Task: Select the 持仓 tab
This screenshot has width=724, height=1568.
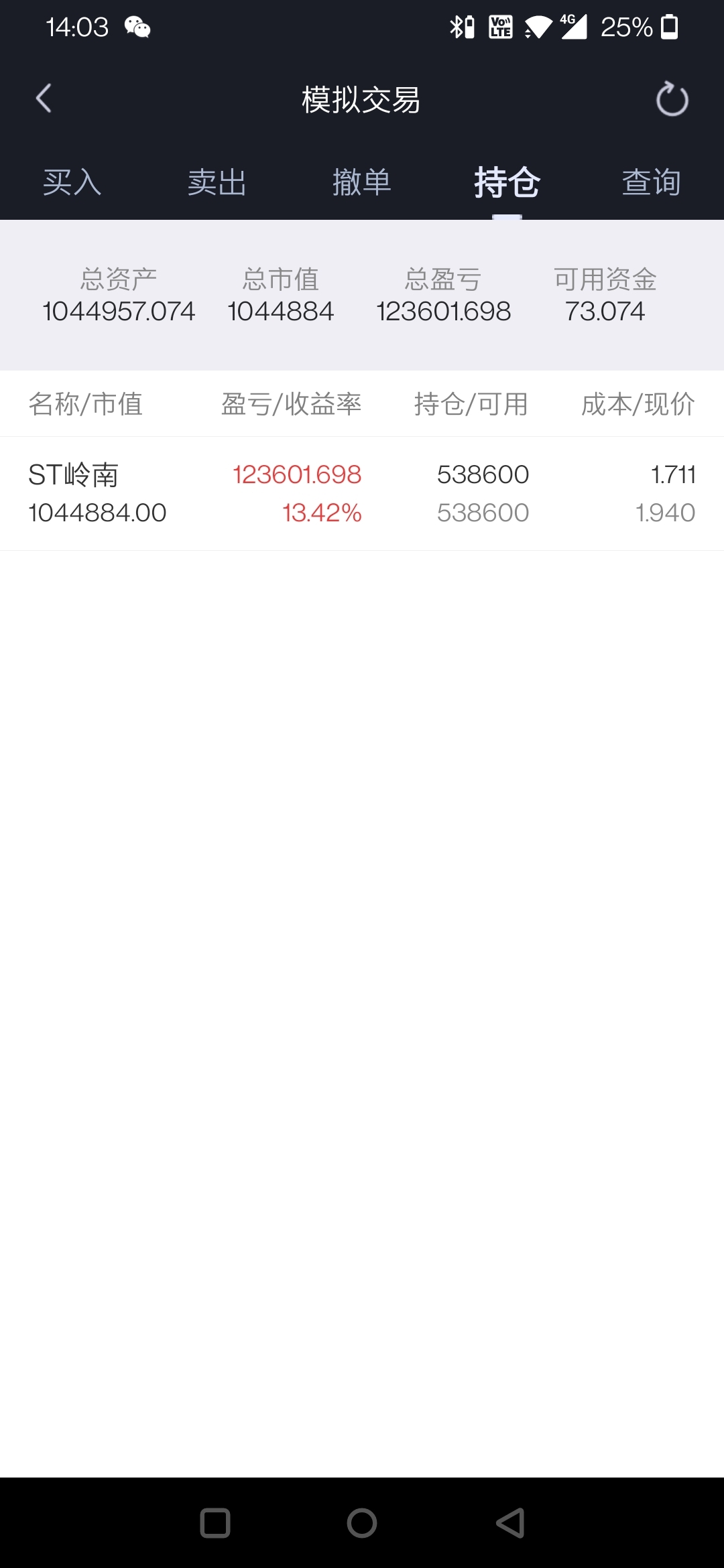Action: [x=507, y=182]
